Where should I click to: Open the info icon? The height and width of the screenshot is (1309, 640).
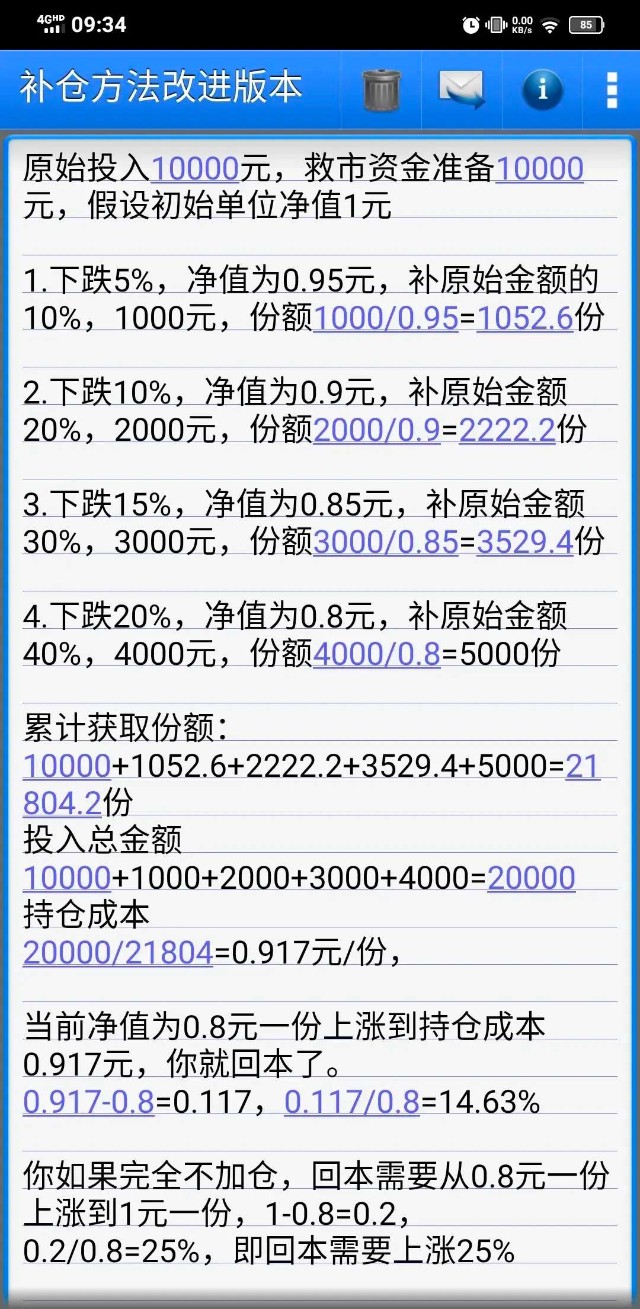[542, 89]
